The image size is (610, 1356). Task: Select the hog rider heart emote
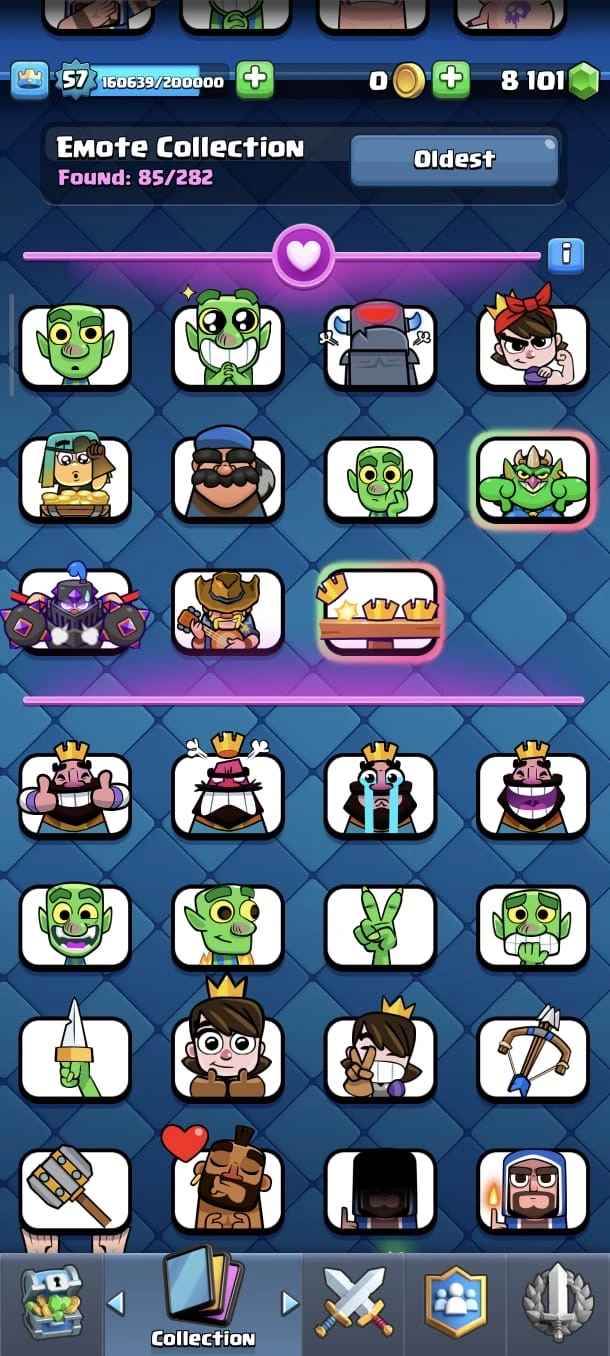click(228, 1190)
